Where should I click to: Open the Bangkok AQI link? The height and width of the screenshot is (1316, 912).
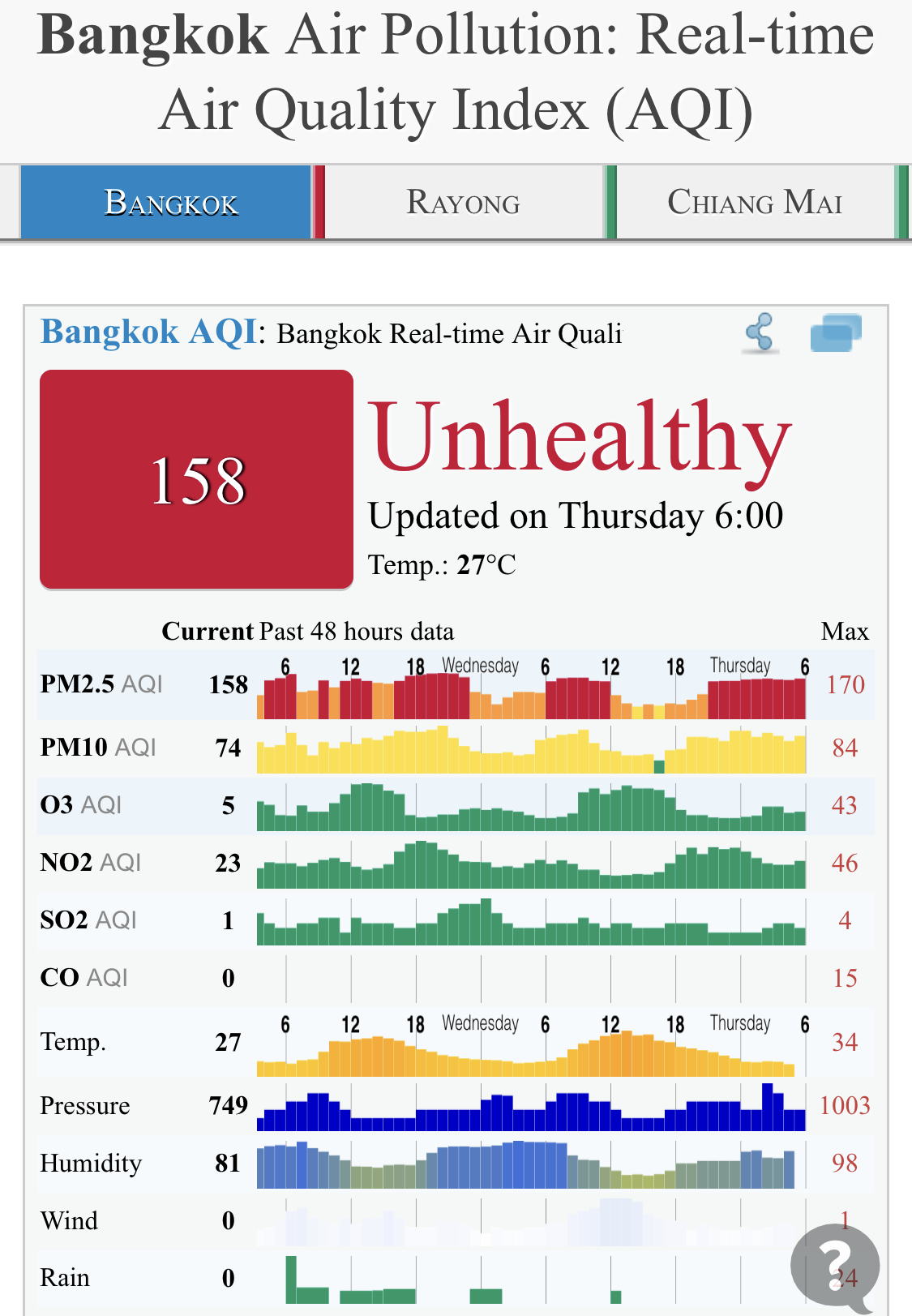click(148, 332)
